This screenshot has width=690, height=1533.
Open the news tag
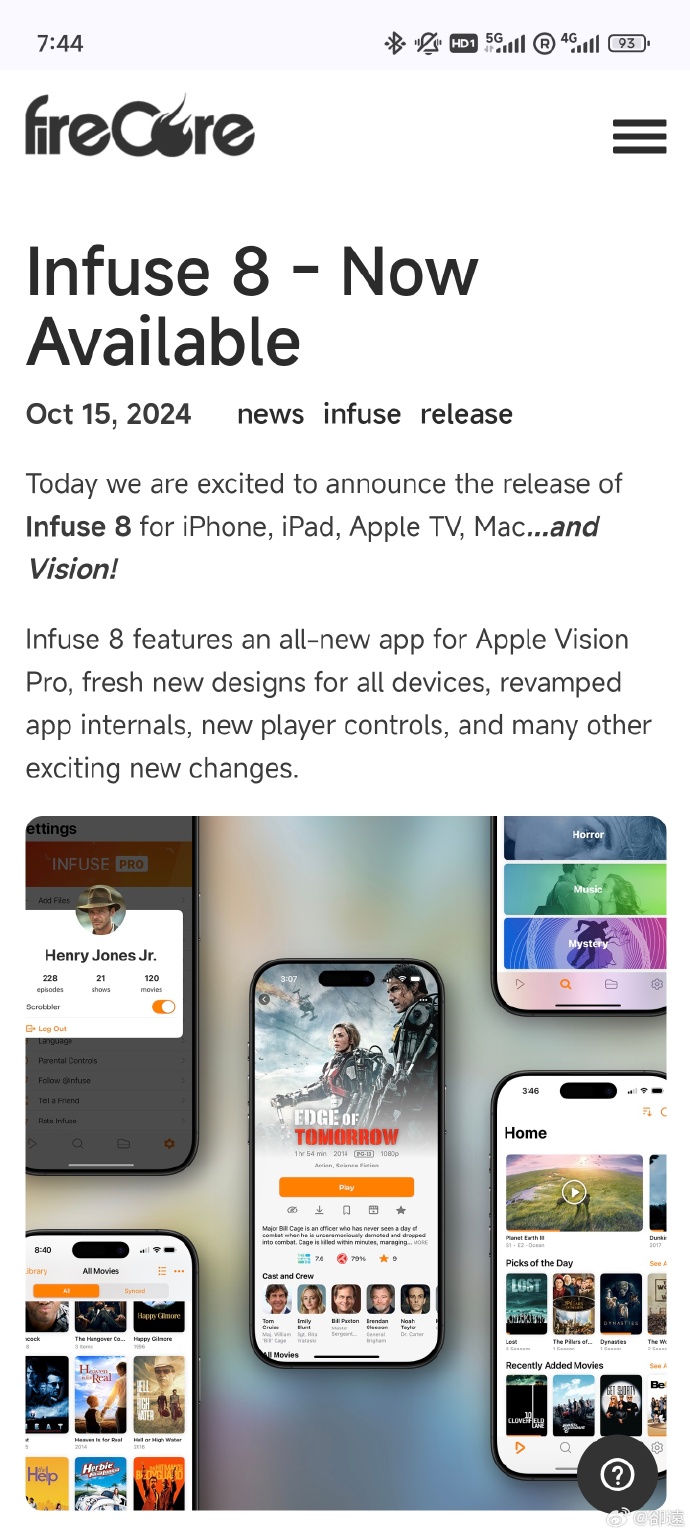270,414
